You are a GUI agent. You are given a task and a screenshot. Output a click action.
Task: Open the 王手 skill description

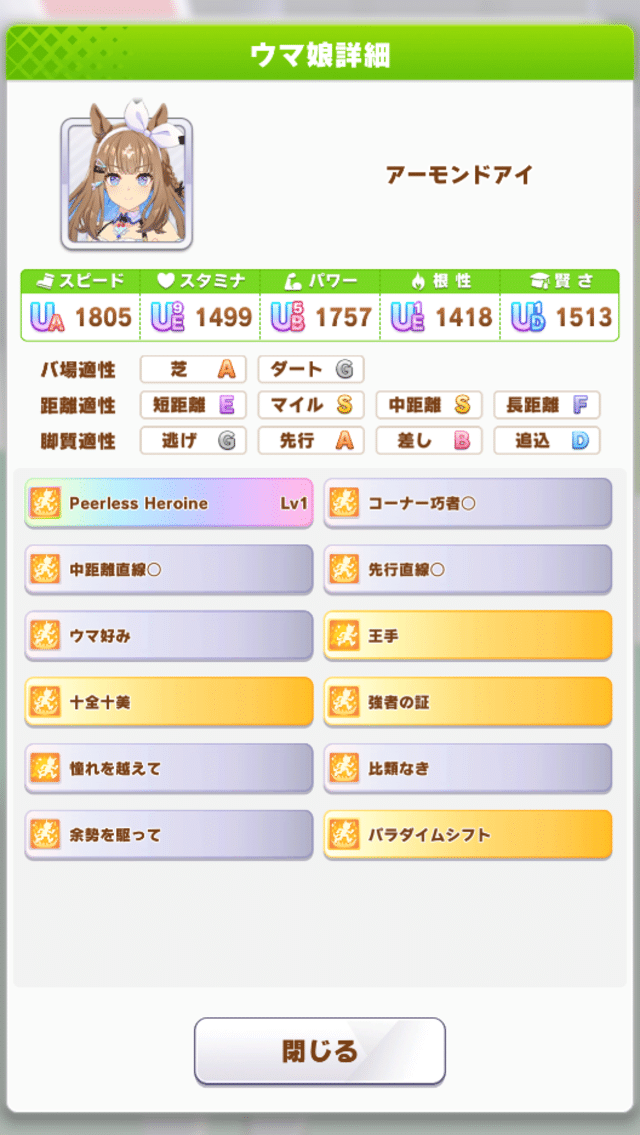coord(467,636)
